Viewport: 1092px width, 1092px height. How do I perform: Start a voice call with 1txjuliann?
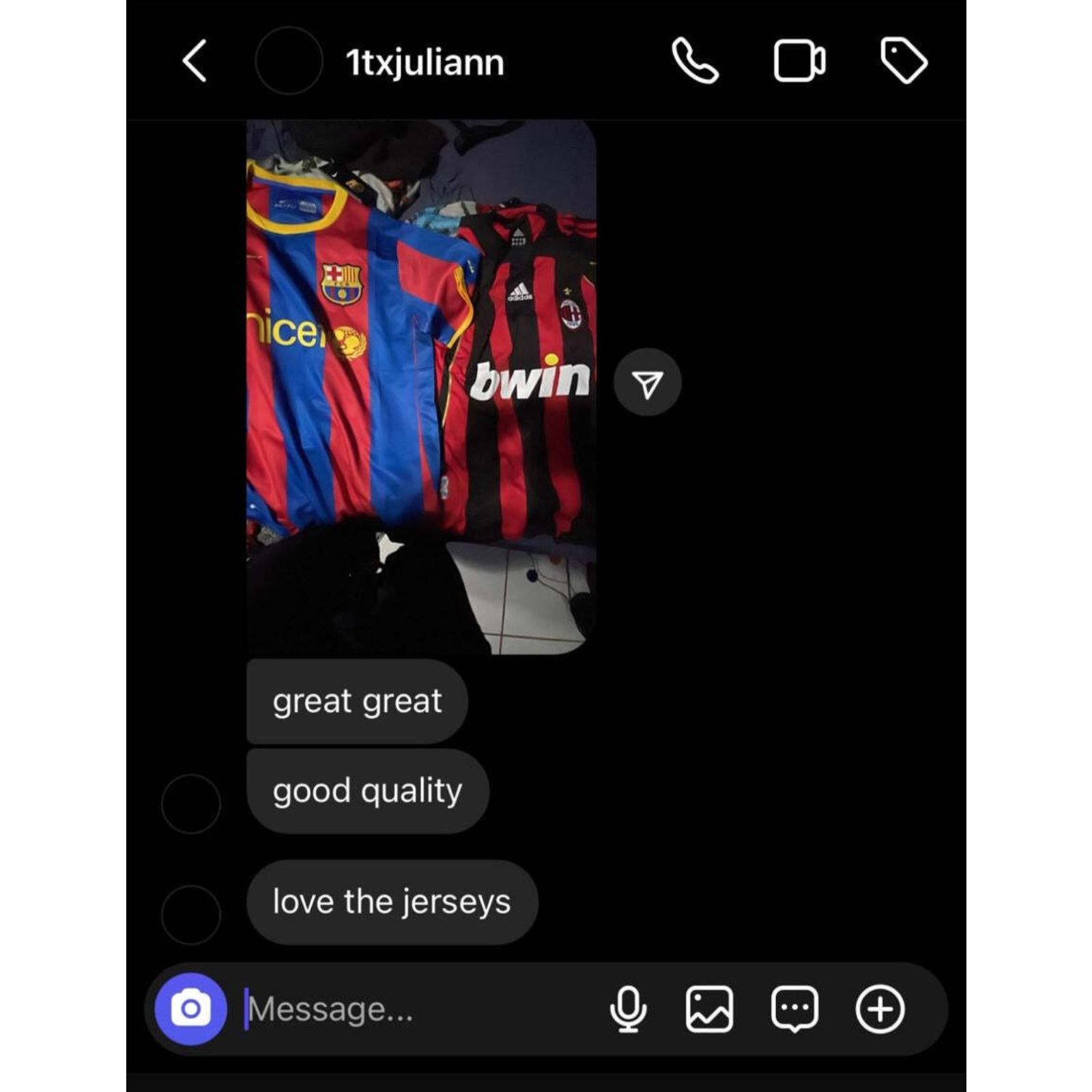coord(695,61)
